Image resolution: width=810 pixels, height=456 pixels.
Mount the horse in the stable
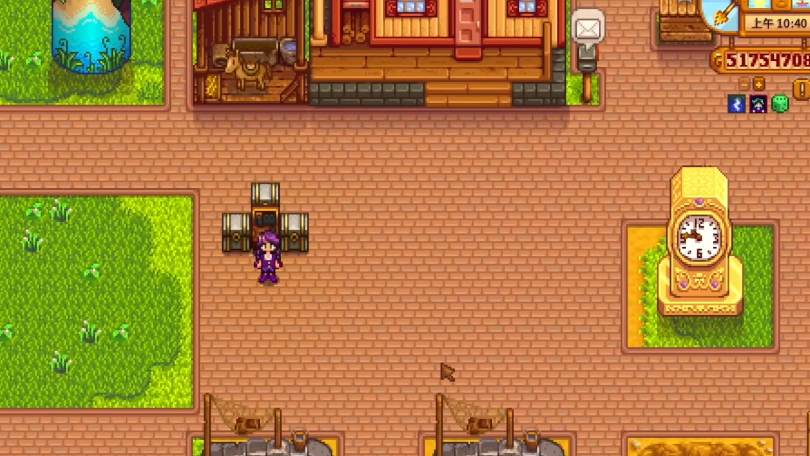[246, 66]
